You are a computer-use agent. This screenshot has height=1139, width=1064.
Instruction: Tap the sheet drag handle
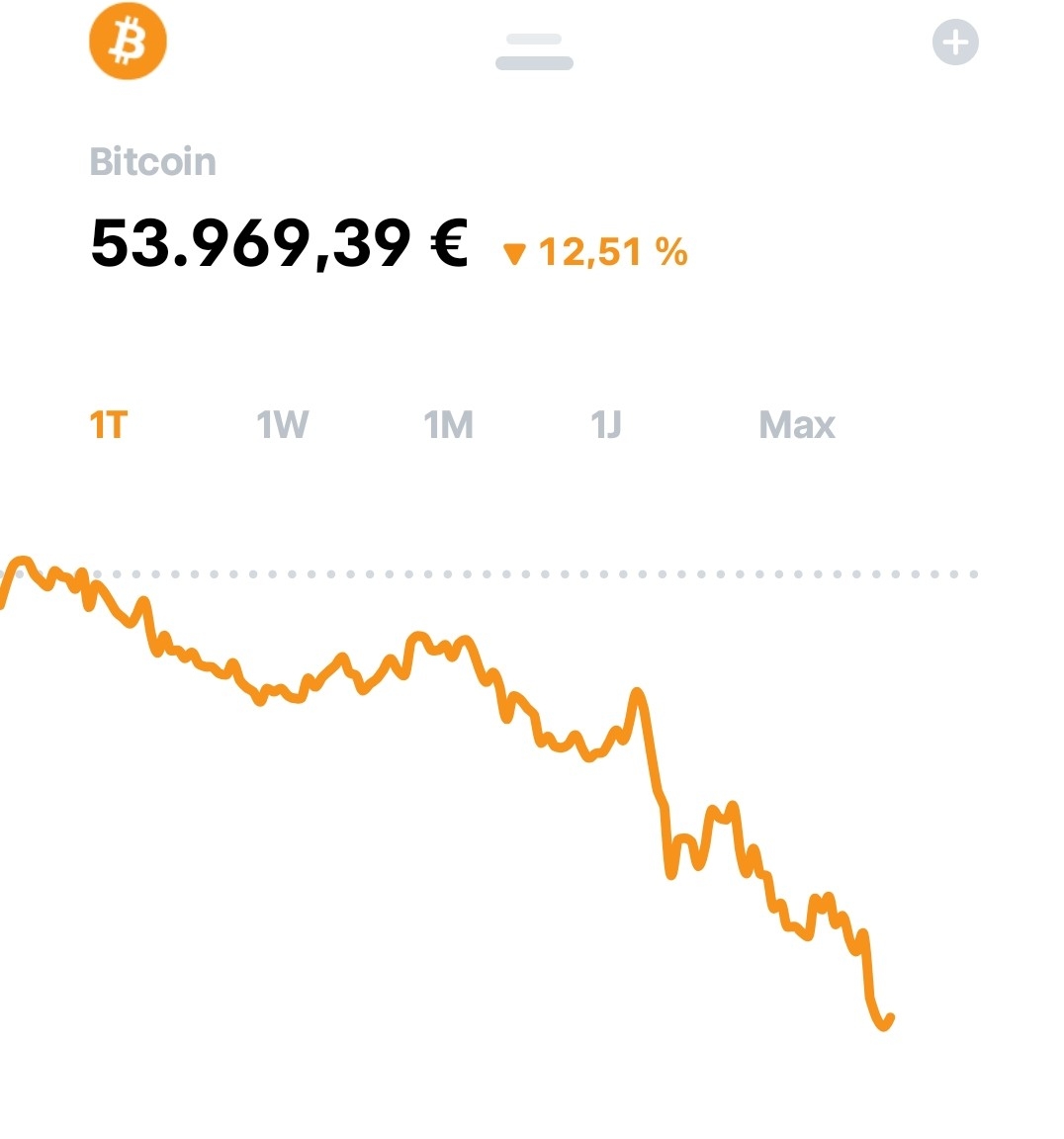point(534,52)
